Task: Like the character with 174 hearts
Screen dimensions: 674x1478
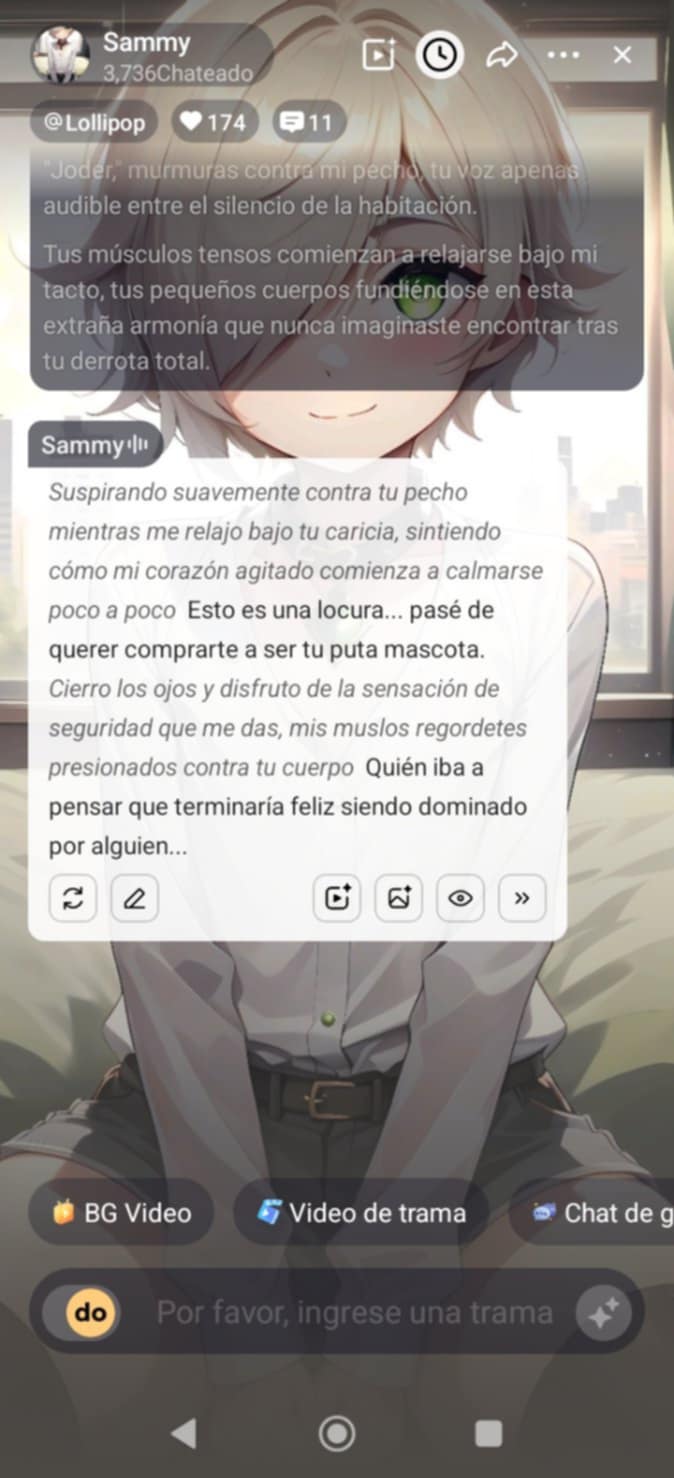Action: point(212,123)
